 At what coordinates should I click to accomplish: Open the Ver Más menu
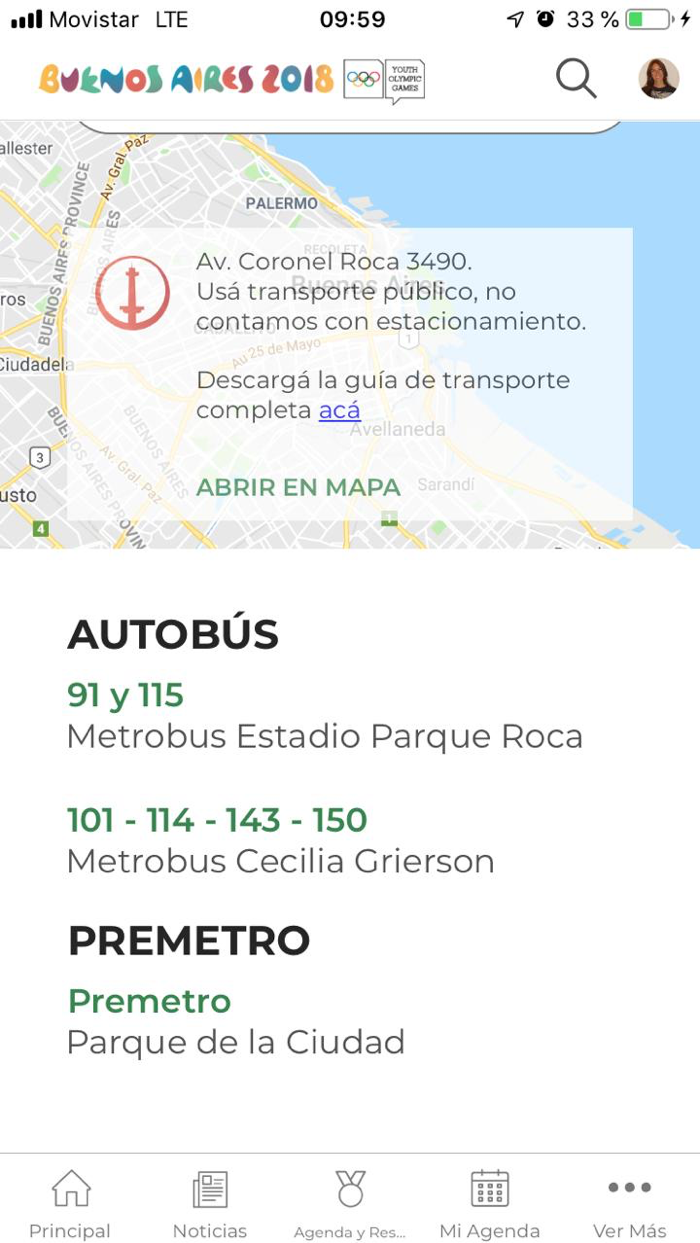tap(630, 1204)
